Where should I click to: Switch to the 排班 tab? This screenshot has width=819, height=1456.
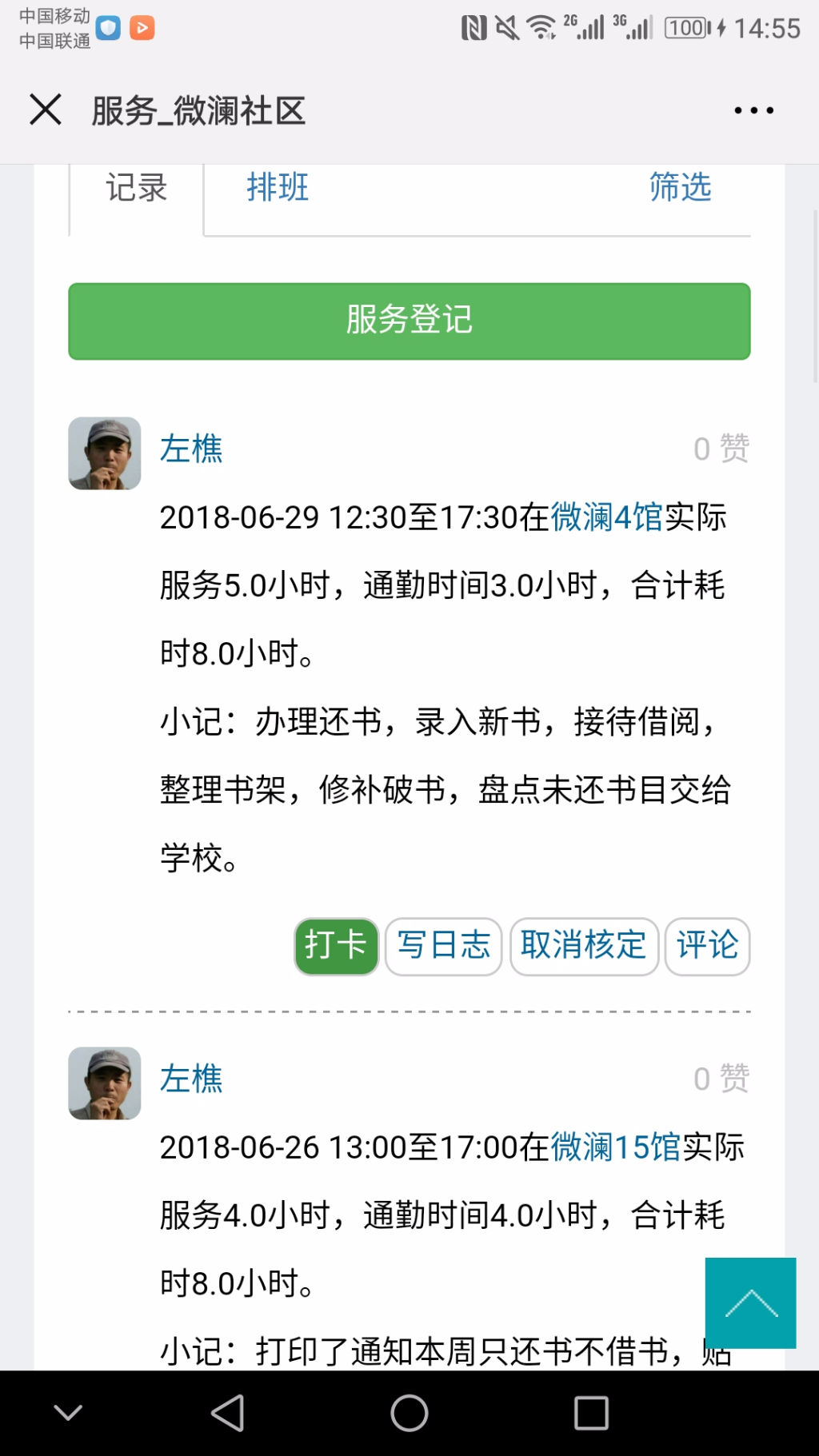pos(278,188)
